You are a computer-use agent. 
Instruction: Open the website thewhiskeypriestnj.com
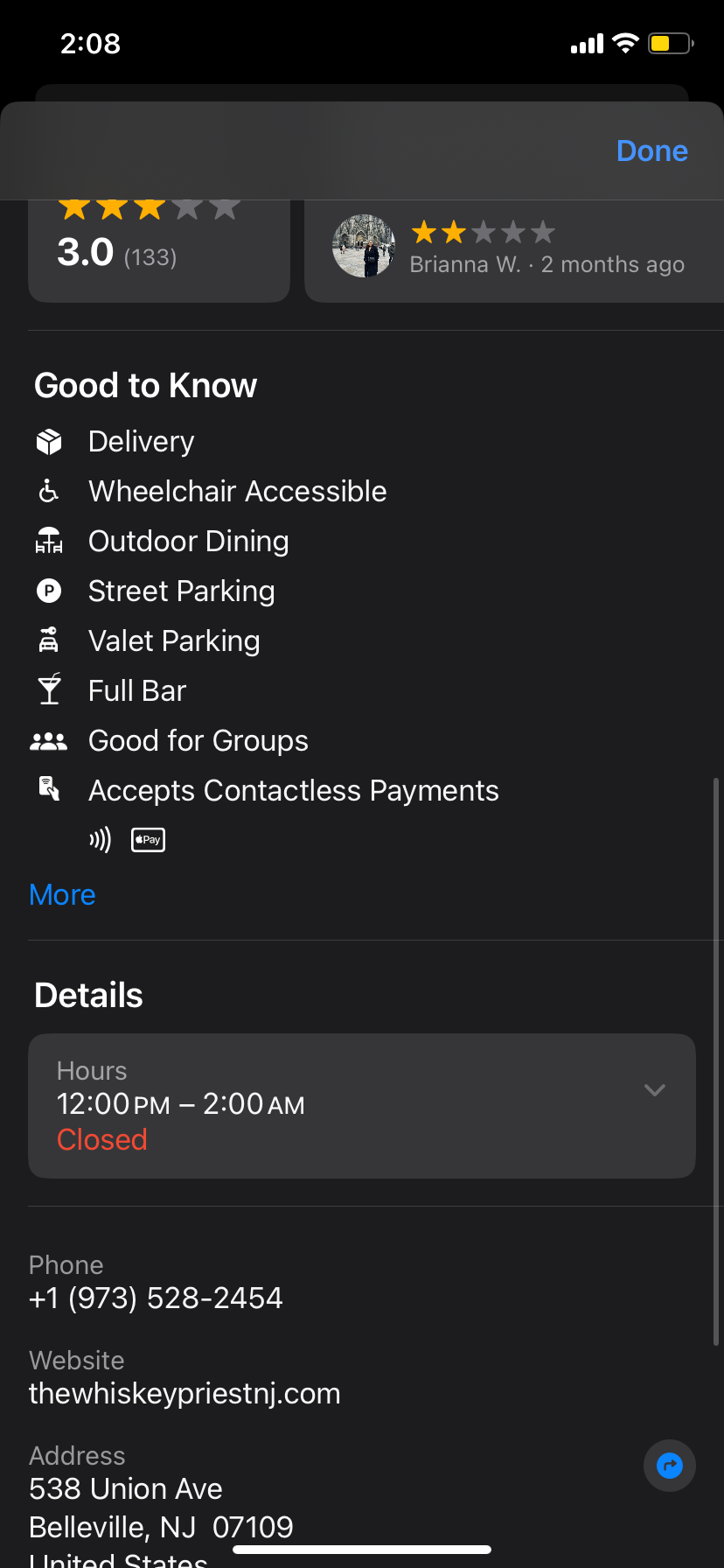tap(184, 1393)
